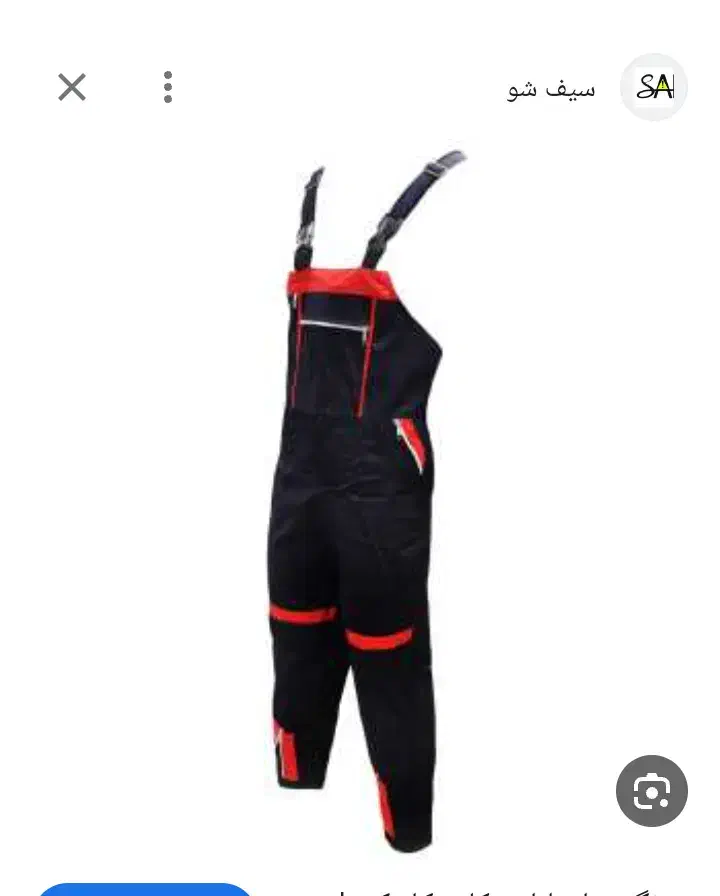Open the سیف شو source site
The image size is (720, 896).
552,88
